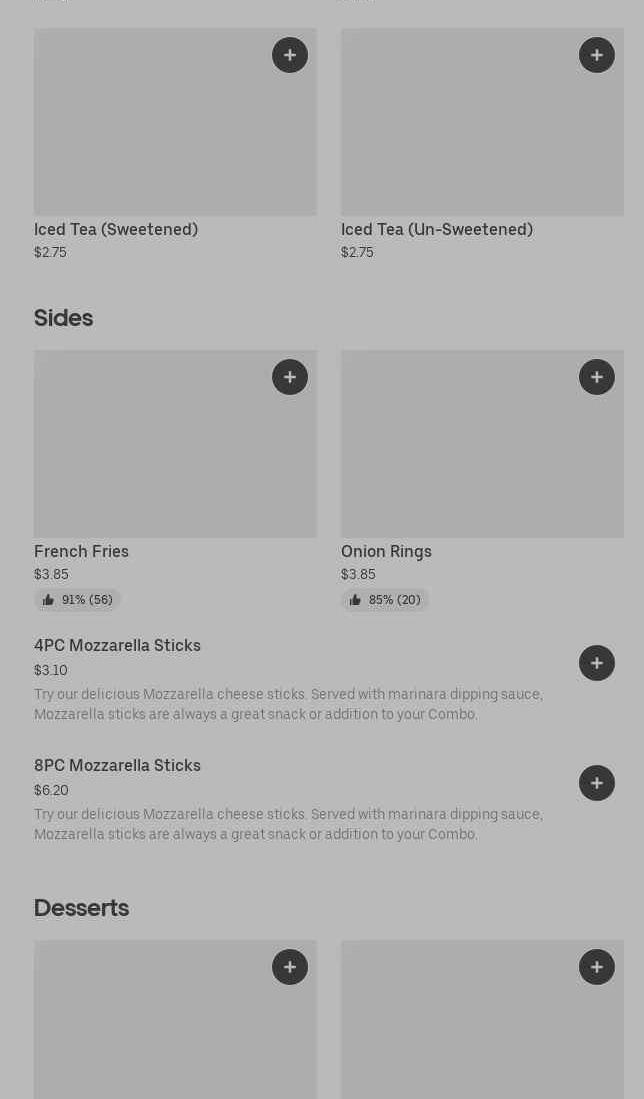
Task: Add Iced Tea (Un-Sweetened) to the order
Action: pyautogui.click(x=597, y=55)
